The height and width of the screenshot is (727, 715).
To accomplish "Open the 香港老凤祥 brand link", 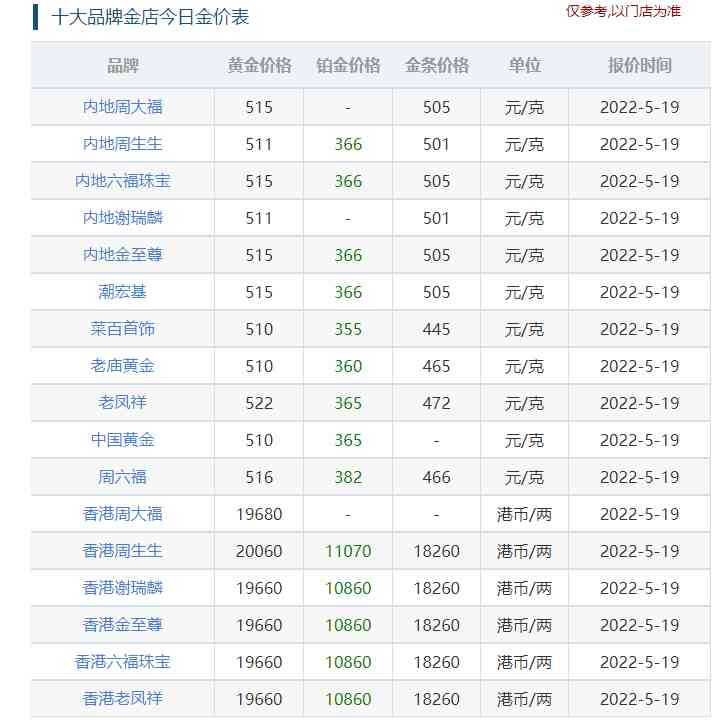I will [123, 699].
